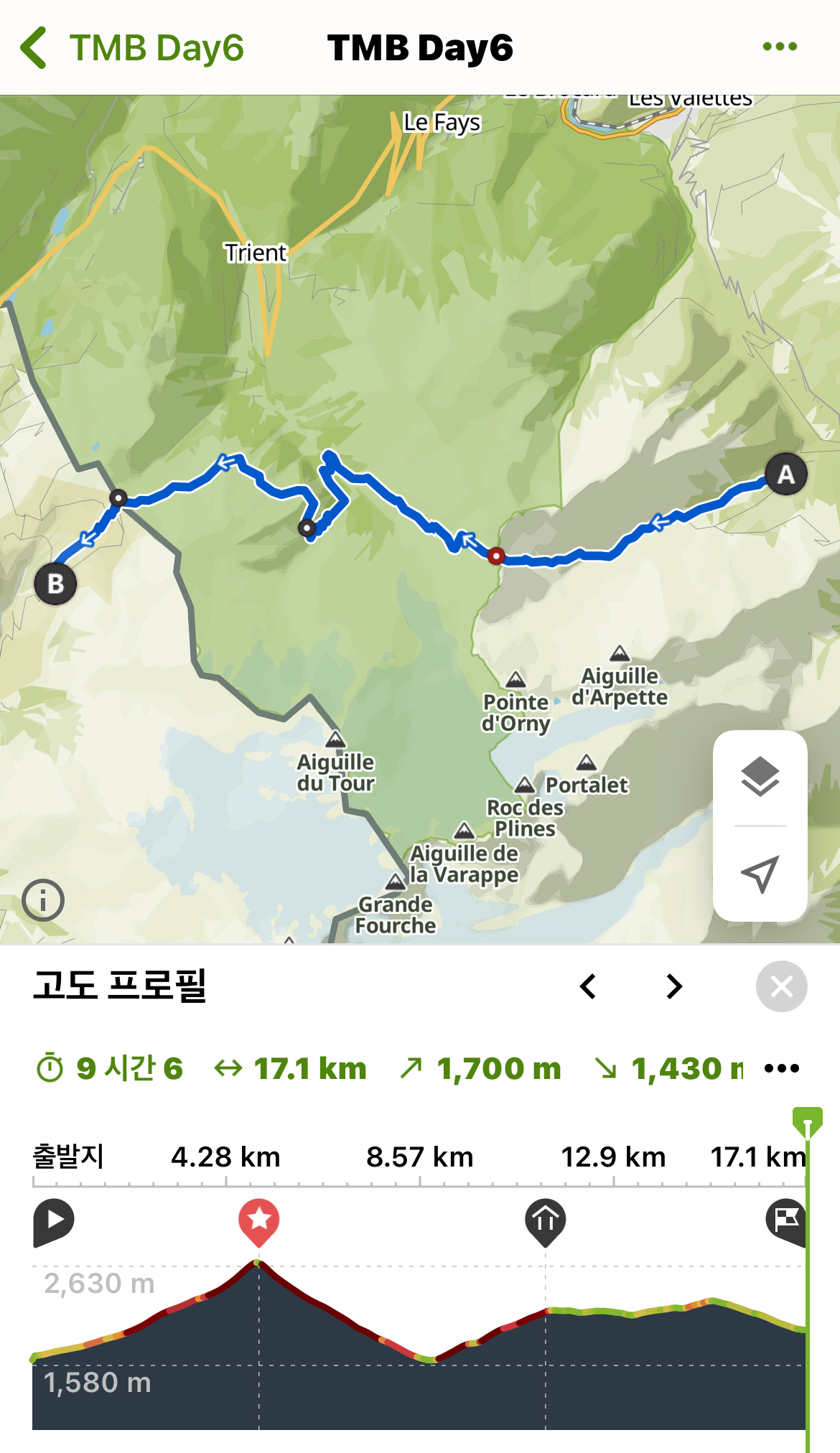This screenshot has height=1453, width=840.
Task: Tap the red waypoint on the route
Action: tap(496, 556)
